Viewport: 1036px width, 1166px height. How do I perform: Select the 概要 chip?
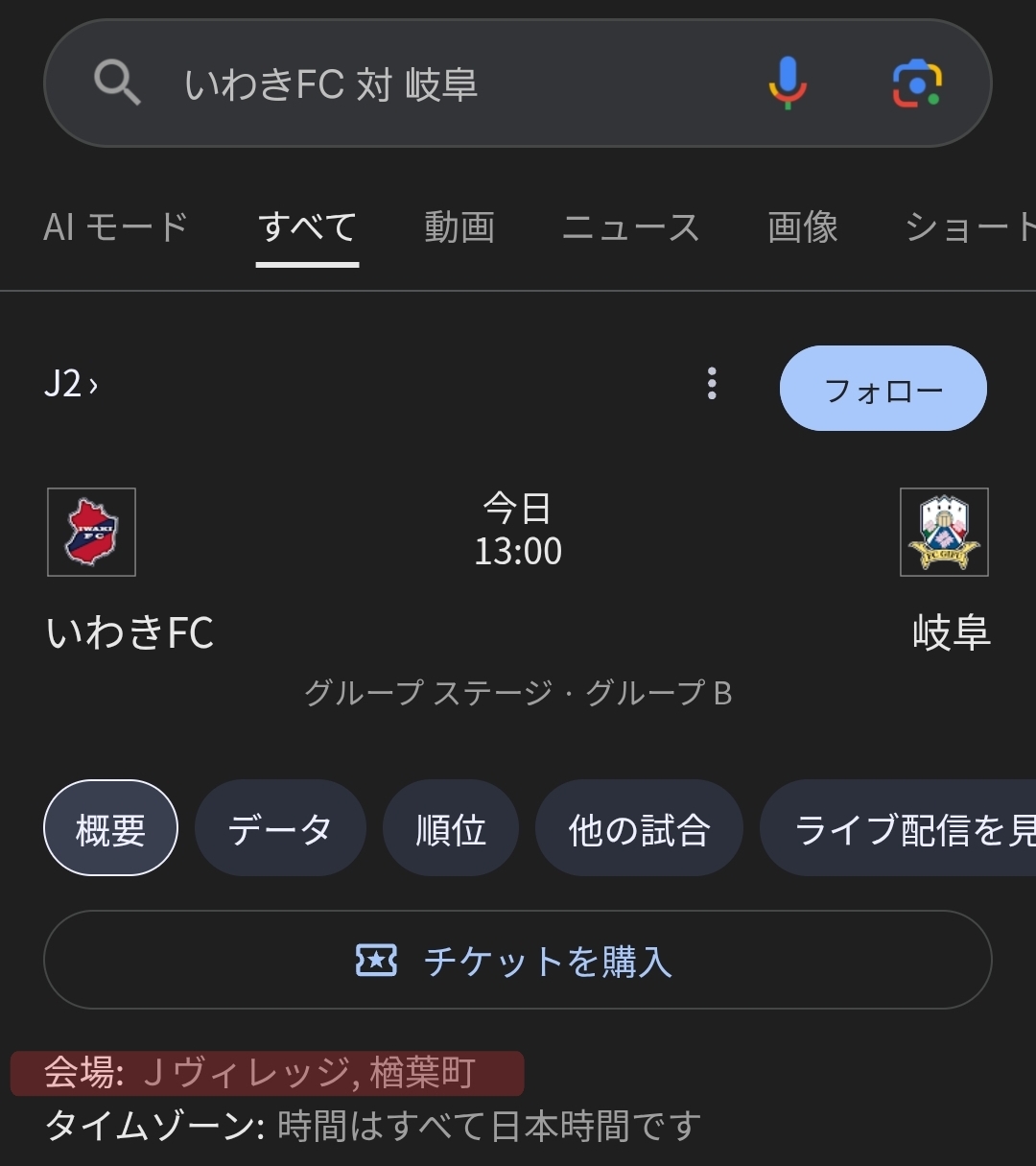click(110, 828)
